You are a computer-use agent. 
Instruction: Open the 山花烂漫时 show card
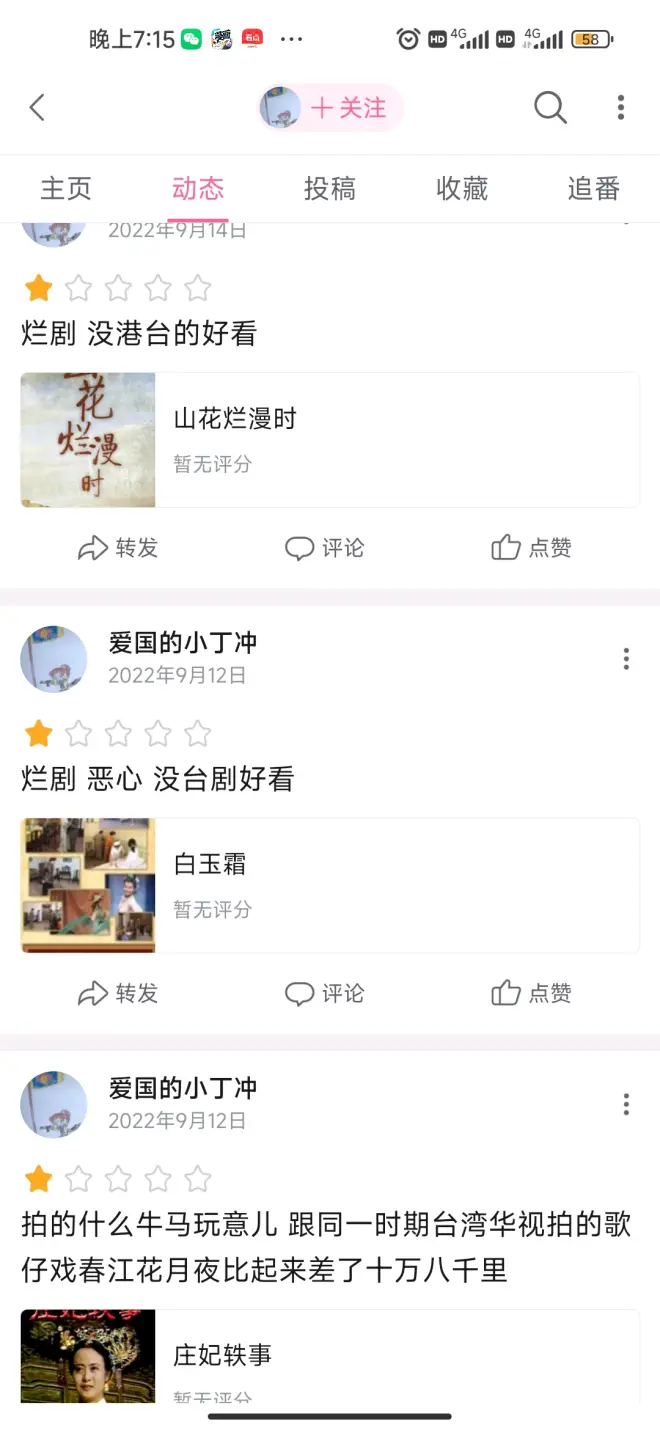coord(330,440)
